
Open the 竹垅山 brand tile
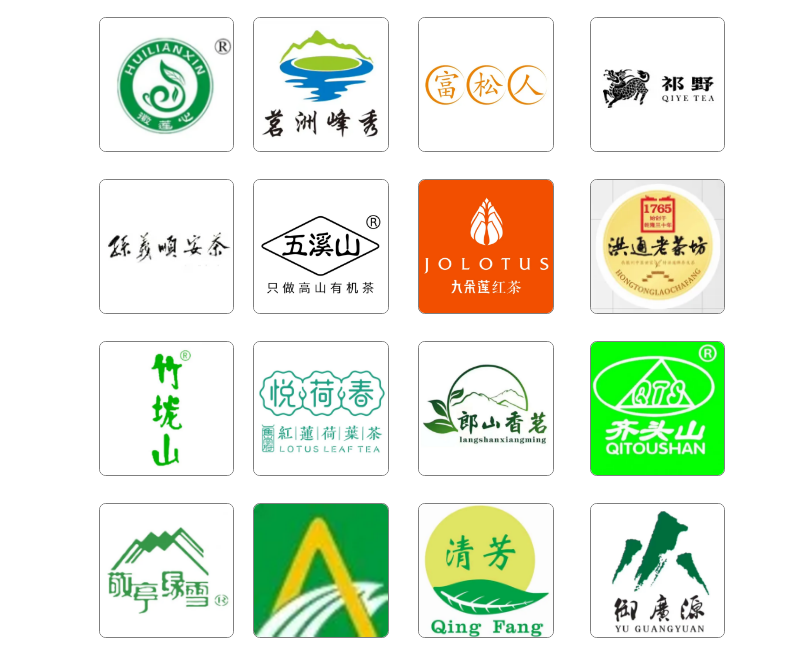(x=166, y=409)
